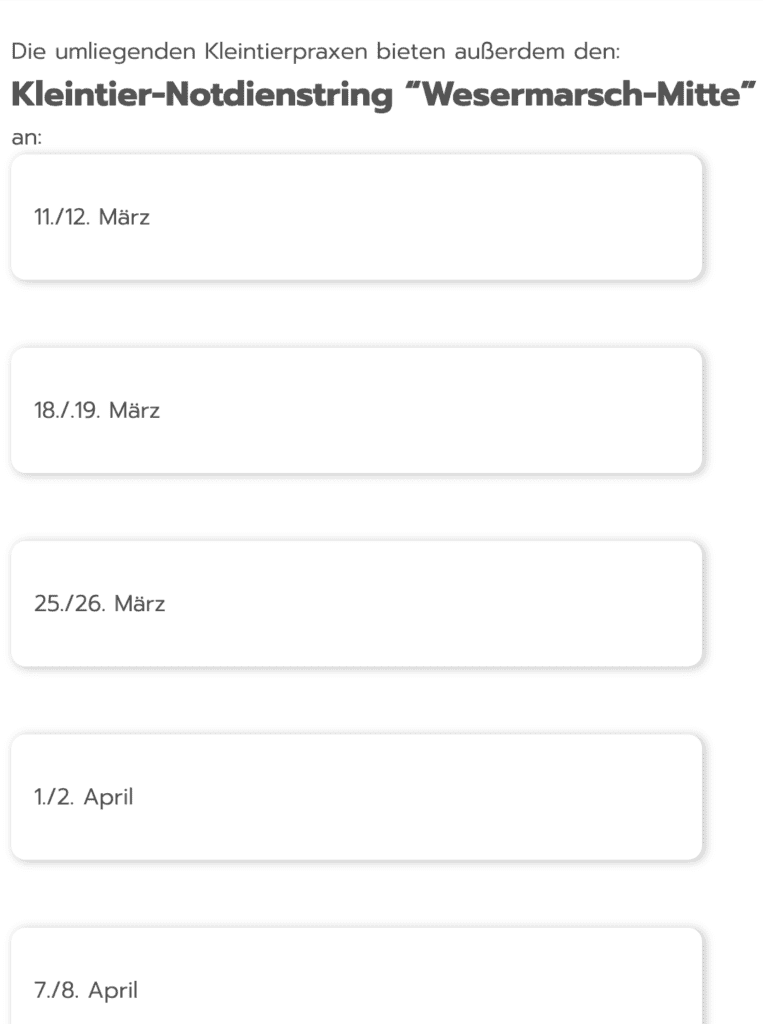This screenshot has height=1024, width=763.
Task: Open the 18./.19. März entry
Action: tap(356, 410)
